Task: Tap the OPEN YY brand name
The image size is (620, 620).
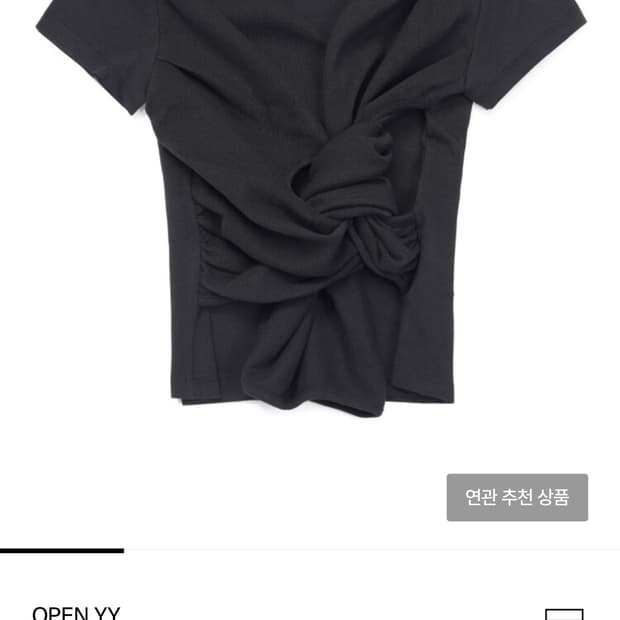Action: (x=76, y=612)
